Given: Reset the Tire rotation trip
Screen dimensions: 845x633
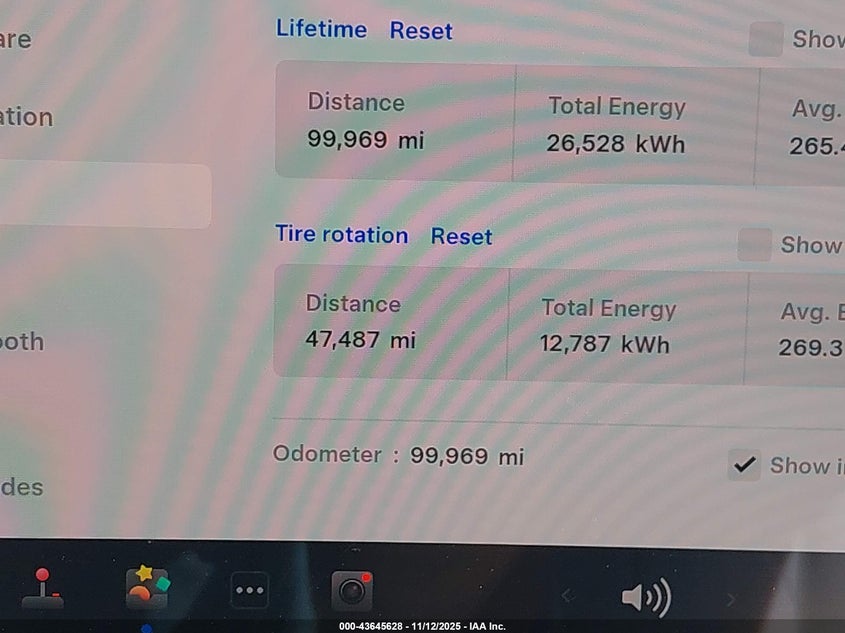Looking at the screenshot, I should point(461,237).
